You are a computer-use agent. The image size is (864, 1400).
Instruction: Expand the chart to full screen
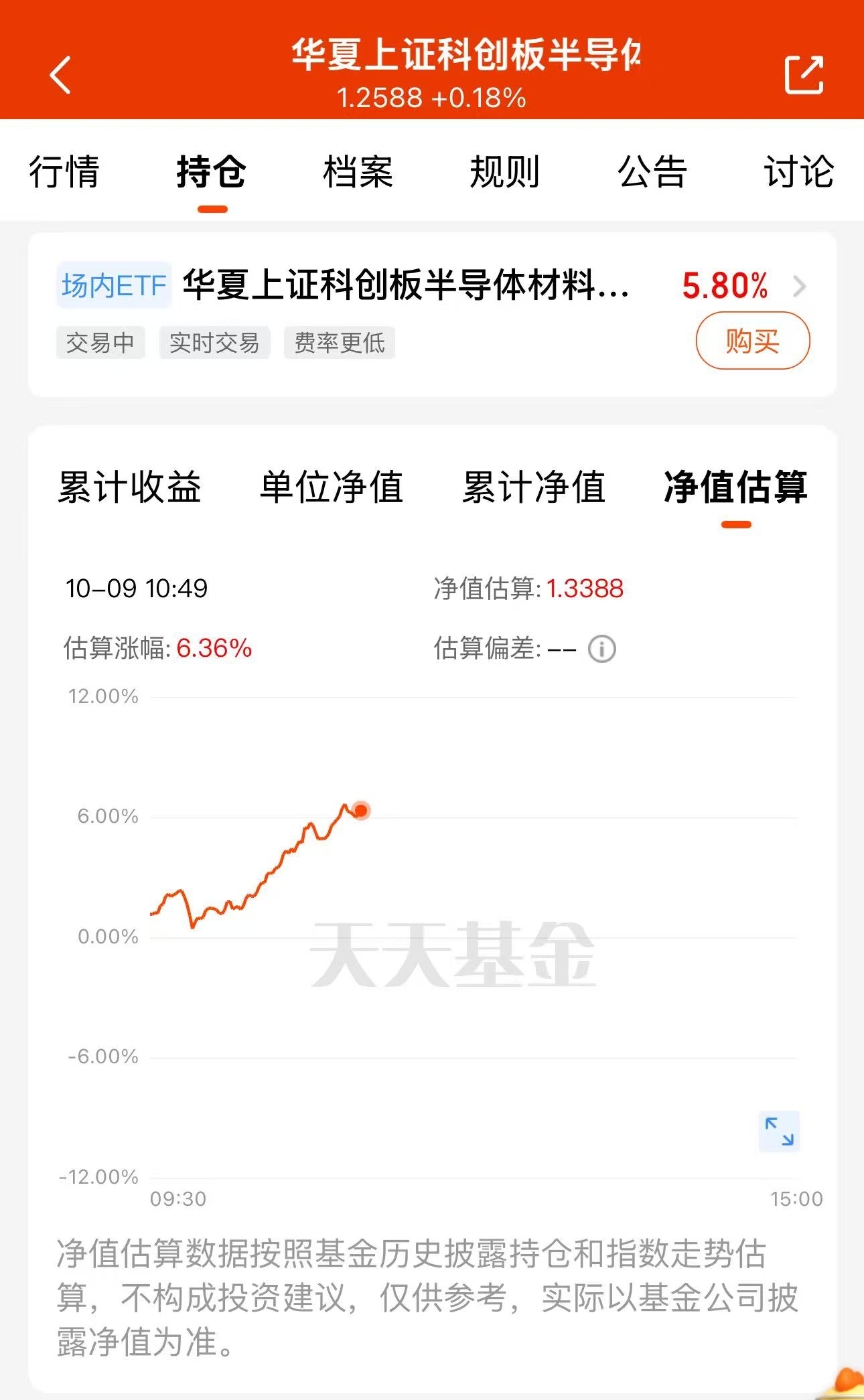(x=779, y=1132)
